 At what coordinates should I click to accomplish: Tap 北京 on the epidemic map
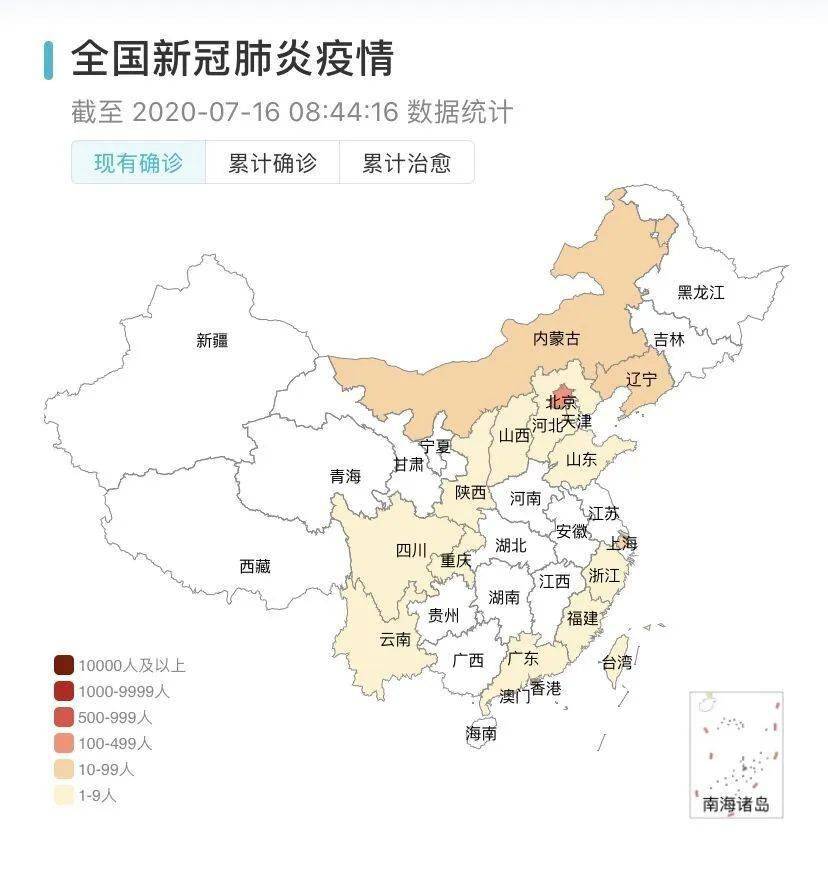pos(562,398)
